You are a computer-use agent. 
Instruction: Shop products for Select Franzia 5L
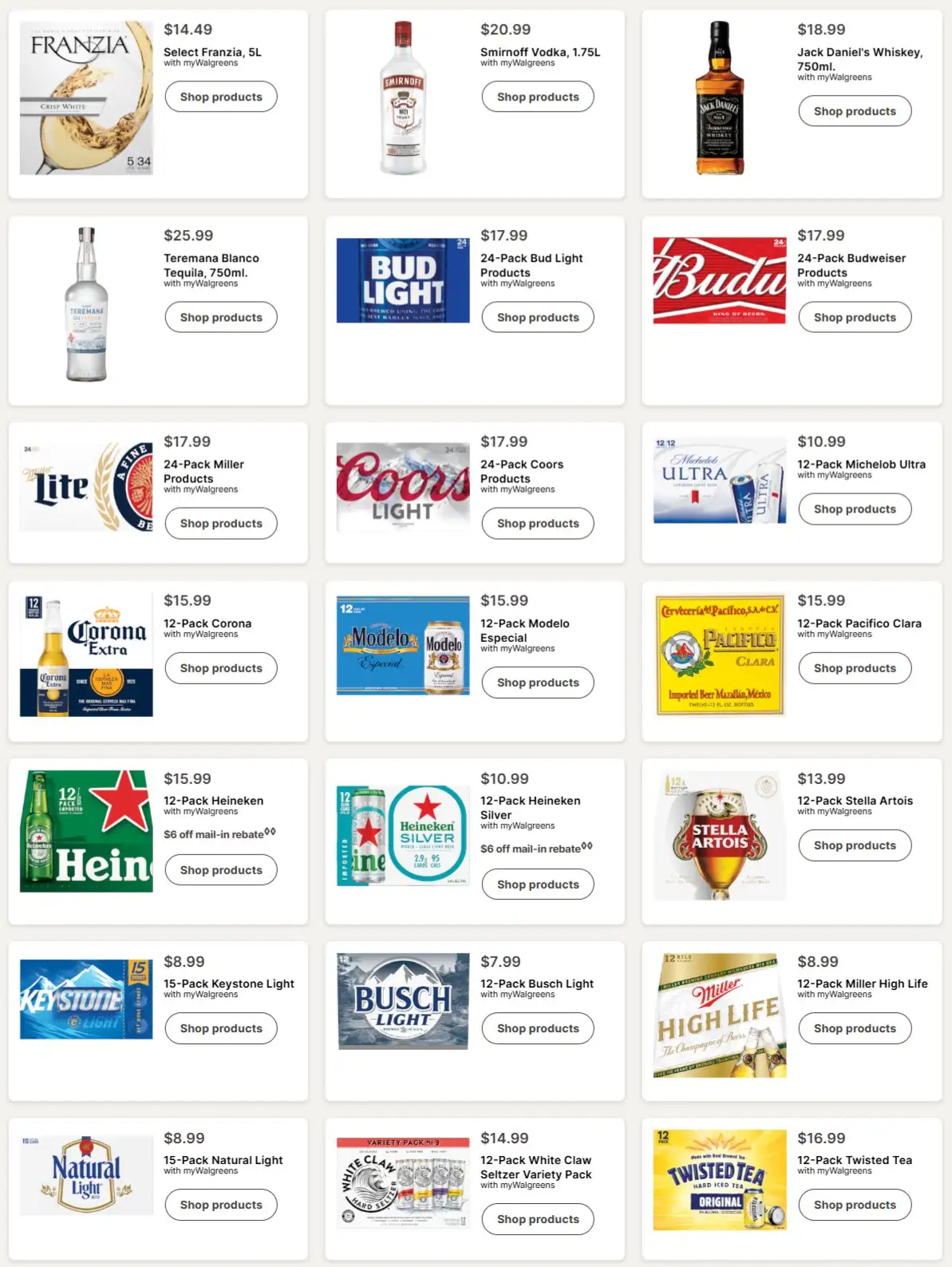coord(221,97)
